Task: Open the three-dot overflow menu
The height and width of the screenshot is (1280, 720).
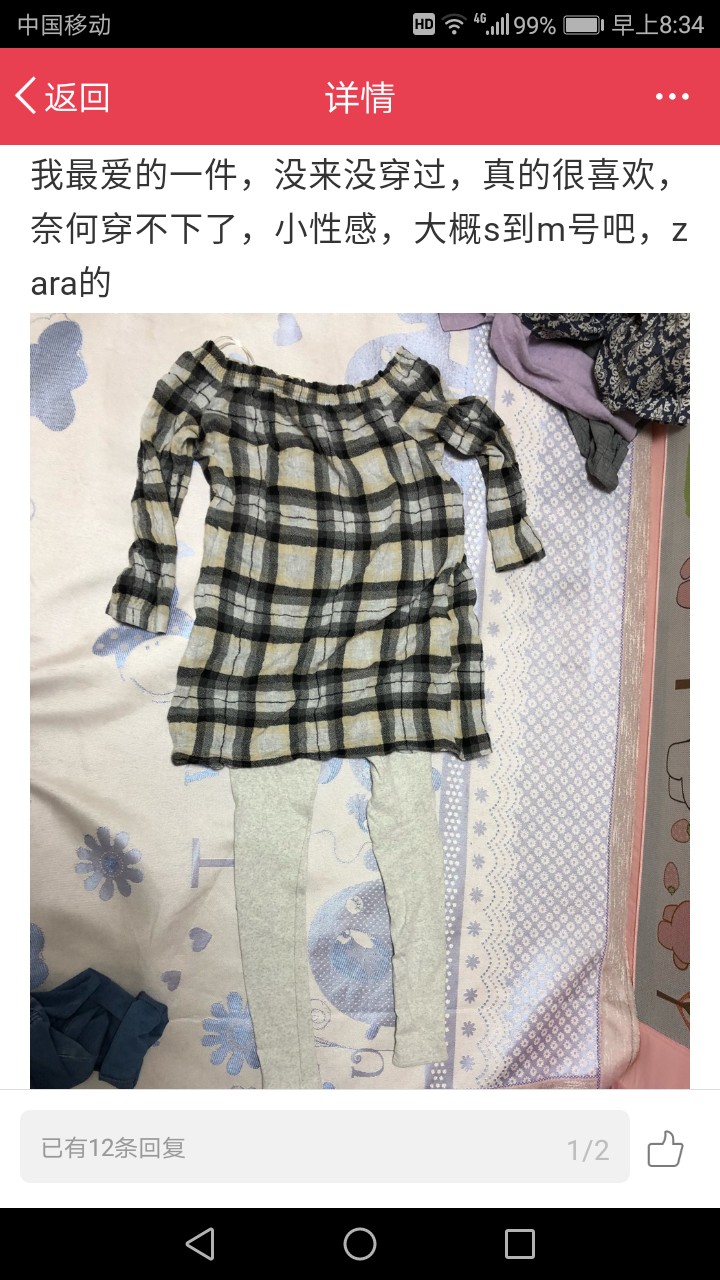Action: (672, 97)
